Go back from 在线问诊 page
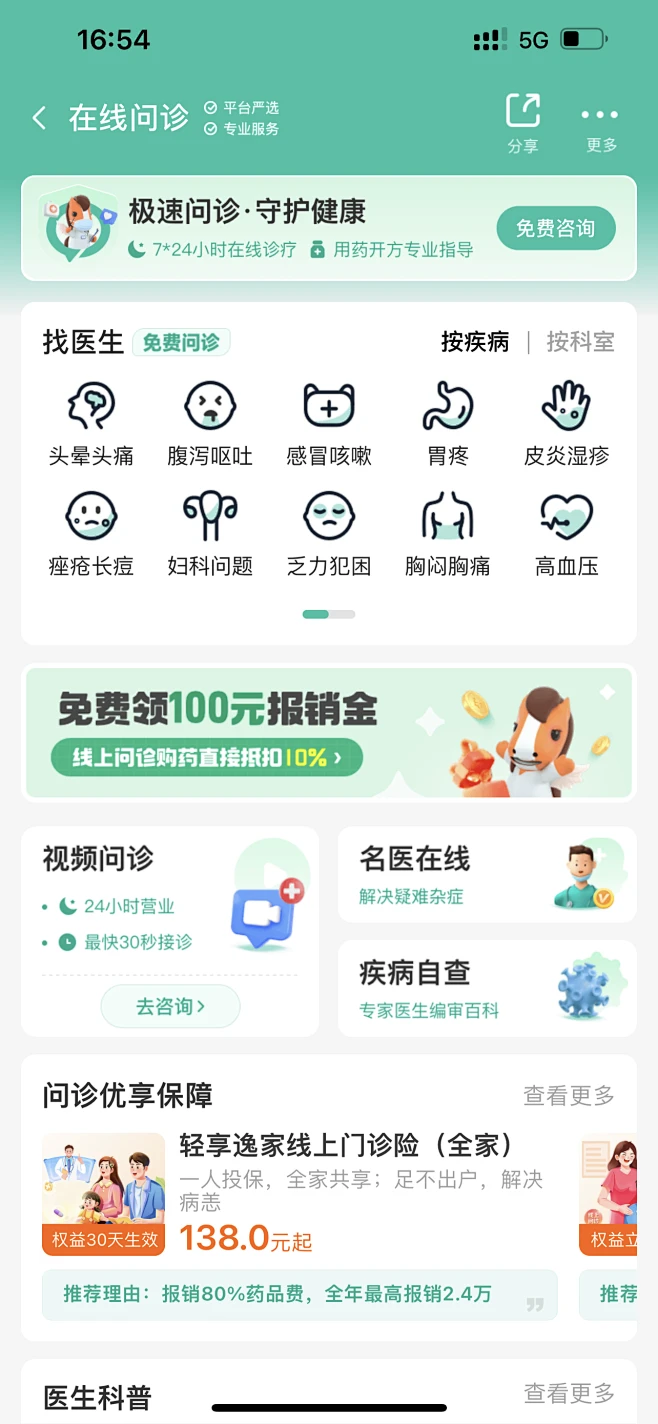658x1424 pixels. coord(39,119)
